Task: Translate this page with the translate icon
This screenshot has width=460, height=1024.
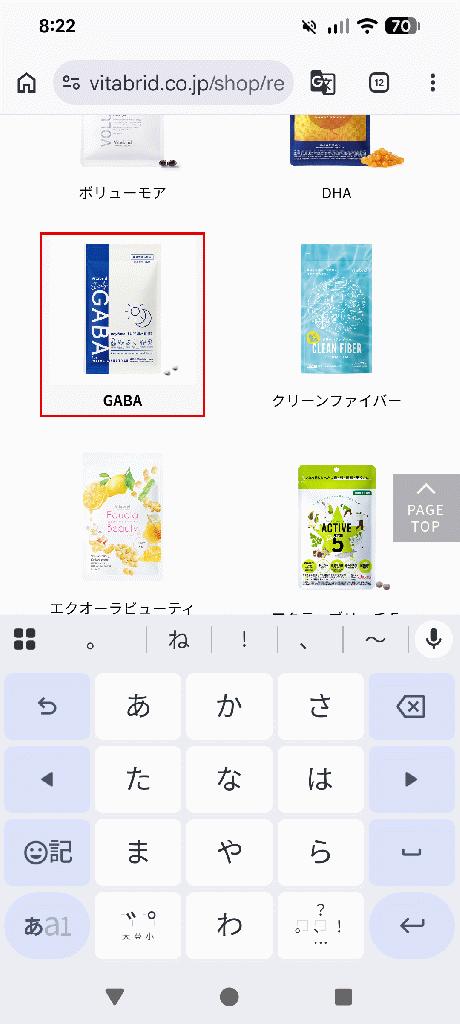Action: pyautogui.click(x=321, y=83)
